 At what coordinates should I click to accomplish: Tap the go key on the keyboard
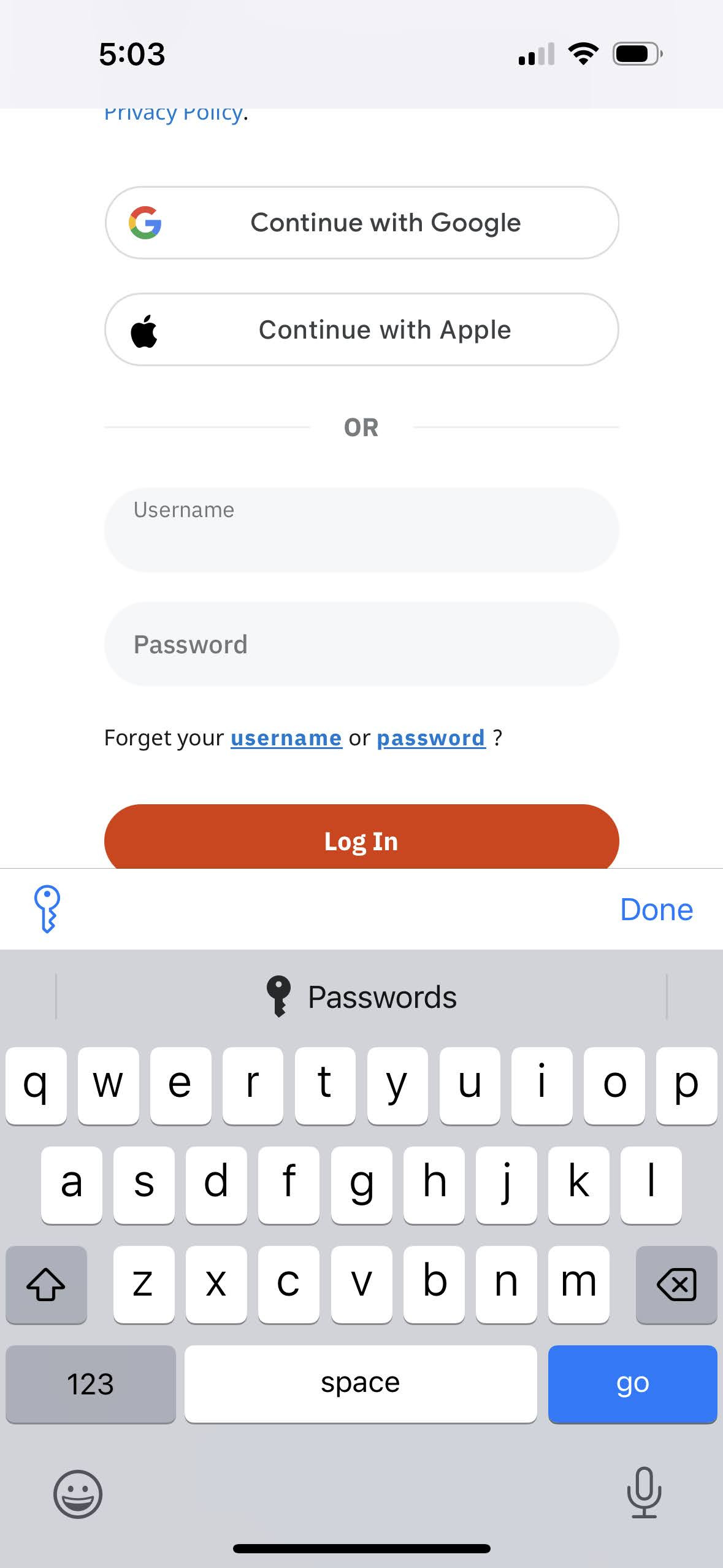632,1383
